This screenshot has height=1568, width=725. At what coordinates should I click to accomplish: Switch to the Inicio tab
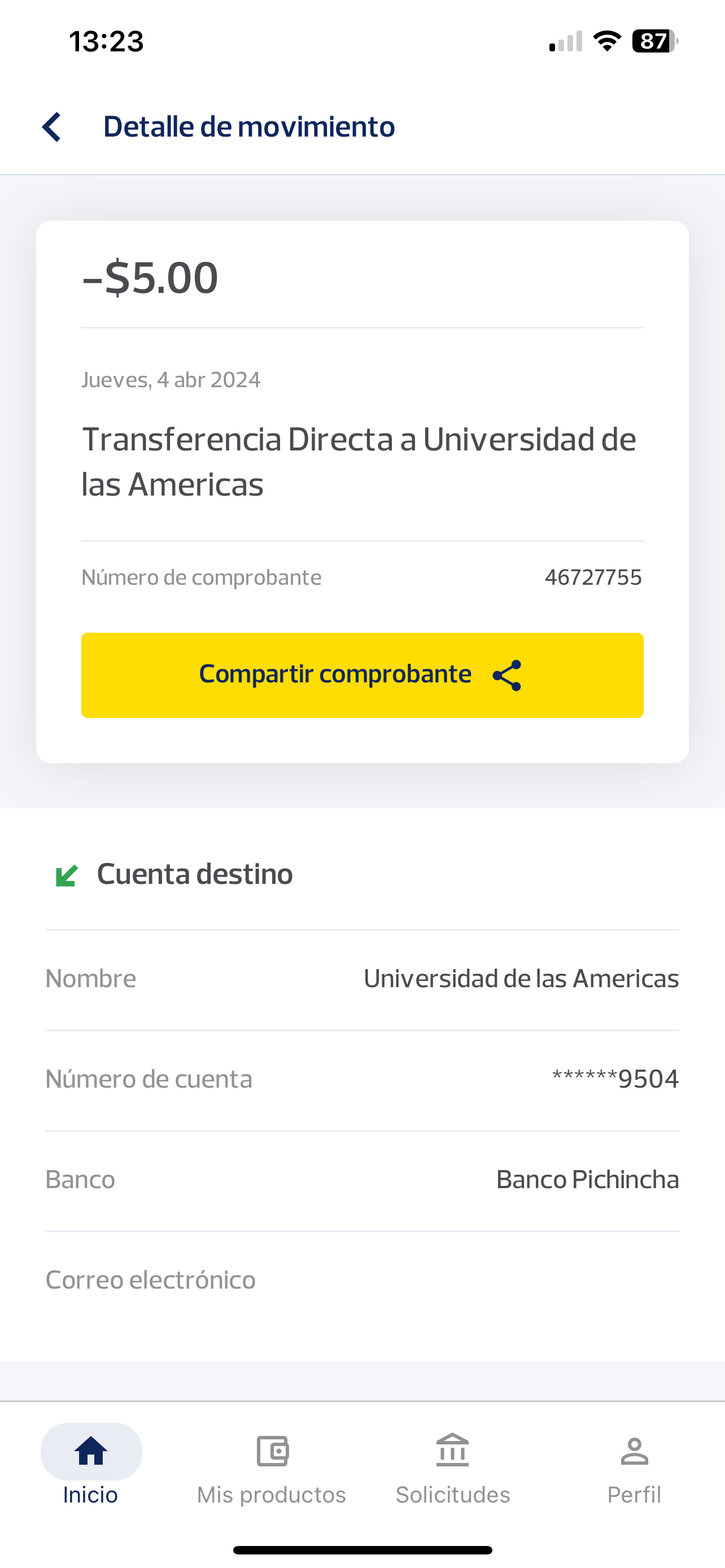(91, 1467)
